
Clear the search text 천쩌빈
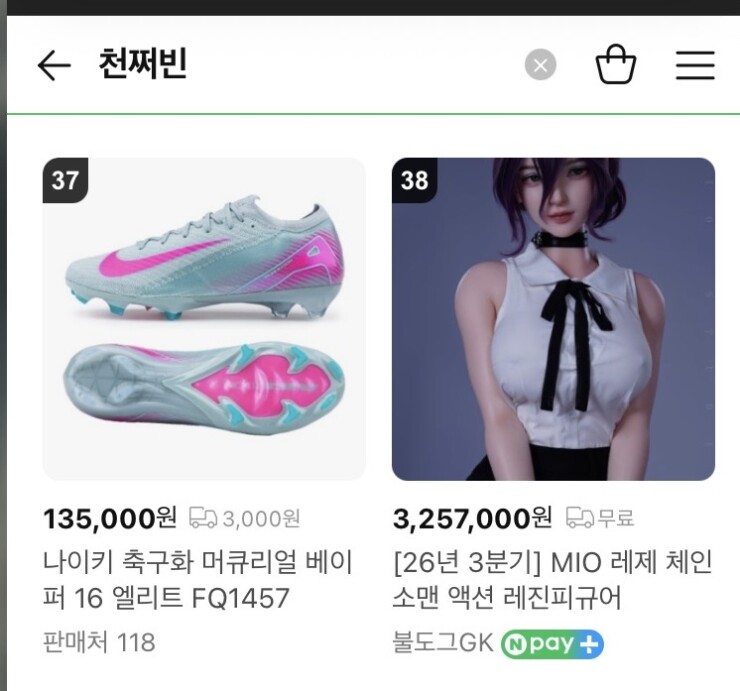(540, 65)
